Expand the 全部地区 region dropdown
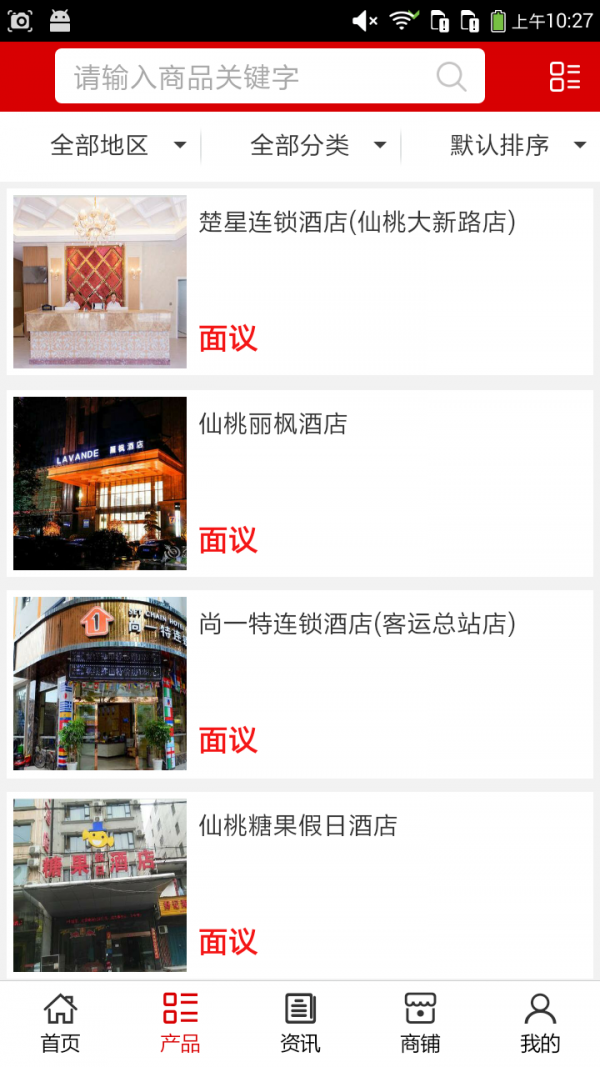Image resolution: width=600 pixels, height=1067 pixels. coord(118,146)
